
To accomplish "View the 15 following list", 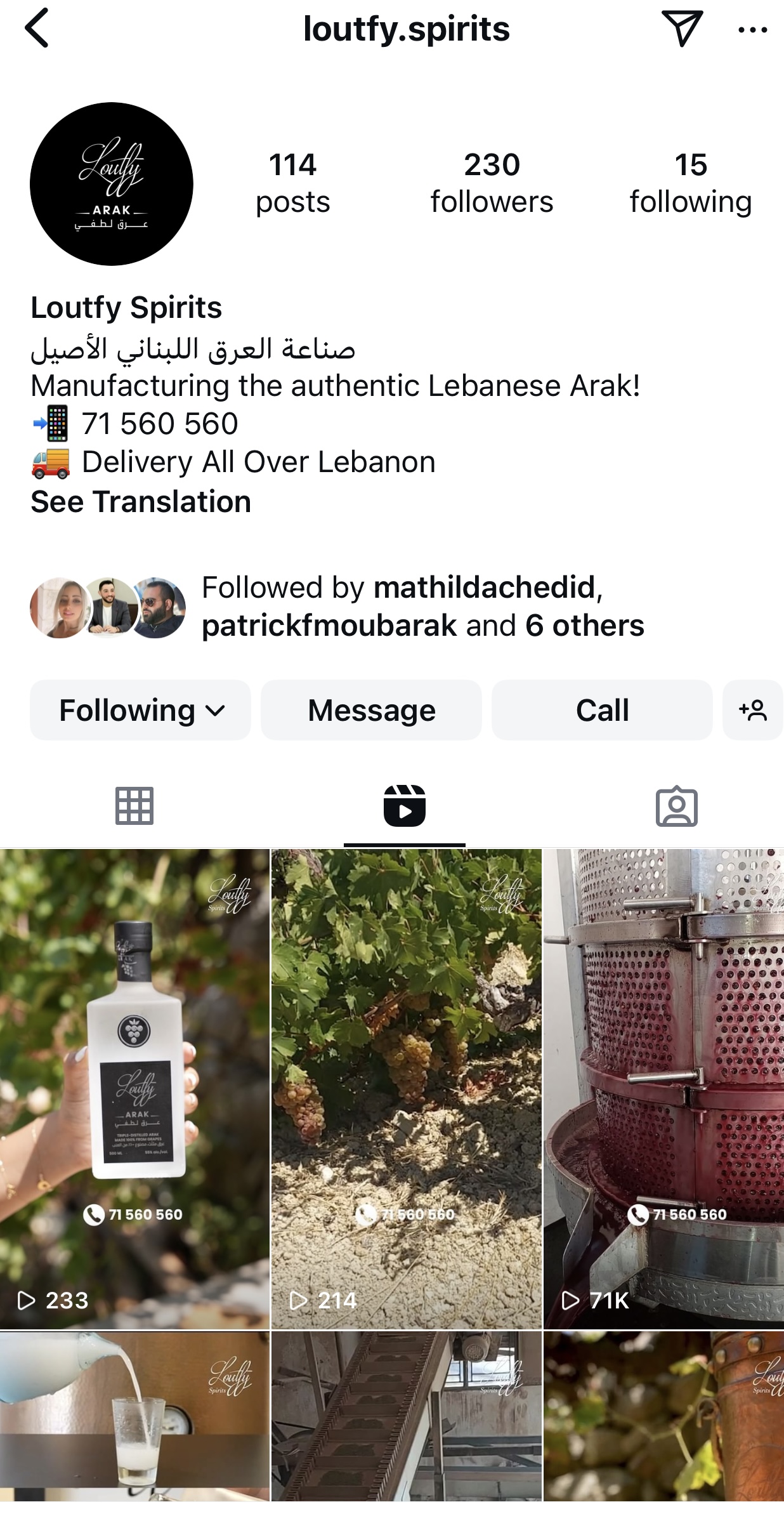I will click(690, 183).
